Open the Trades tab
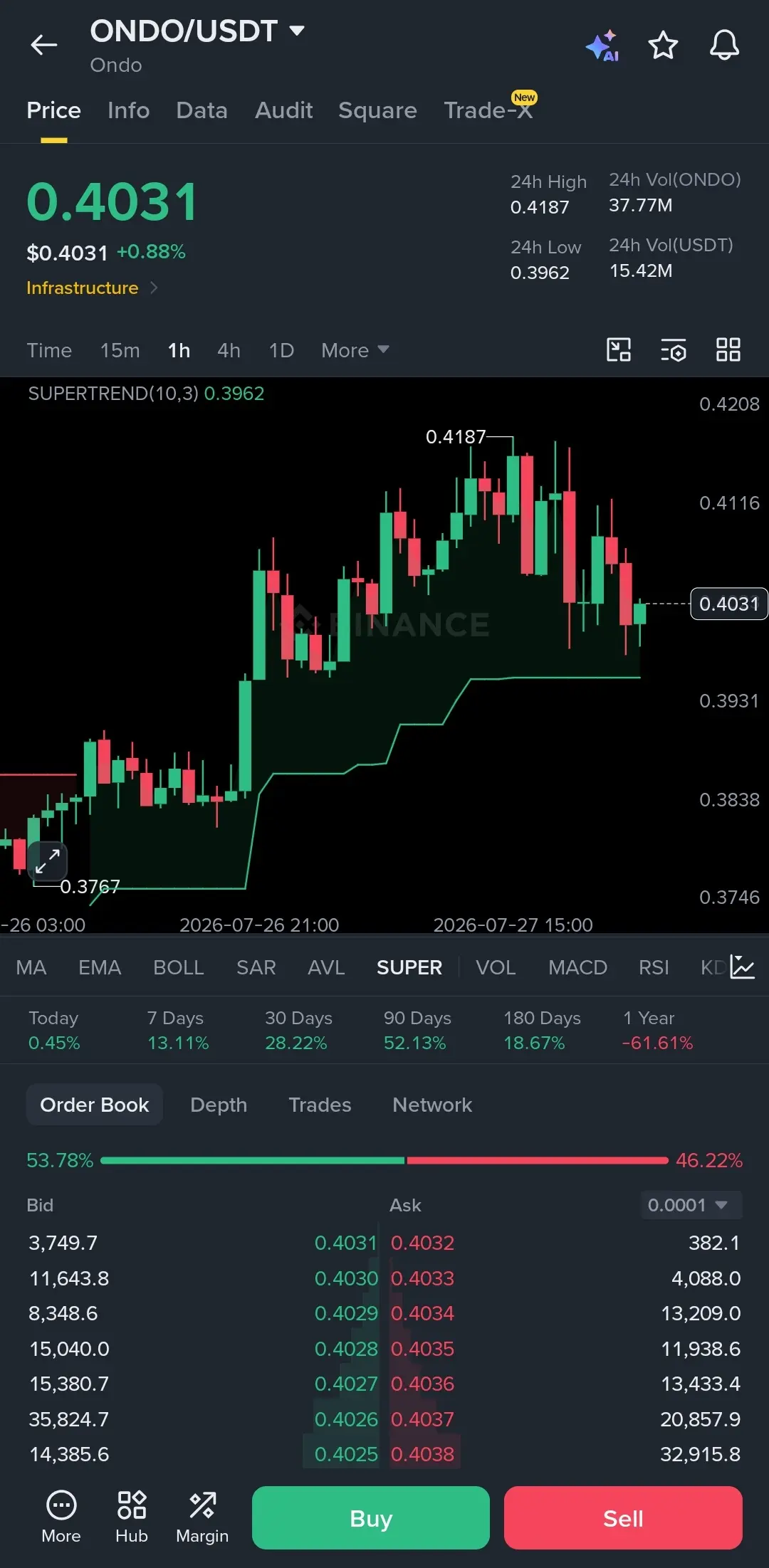 point(320,1105)
